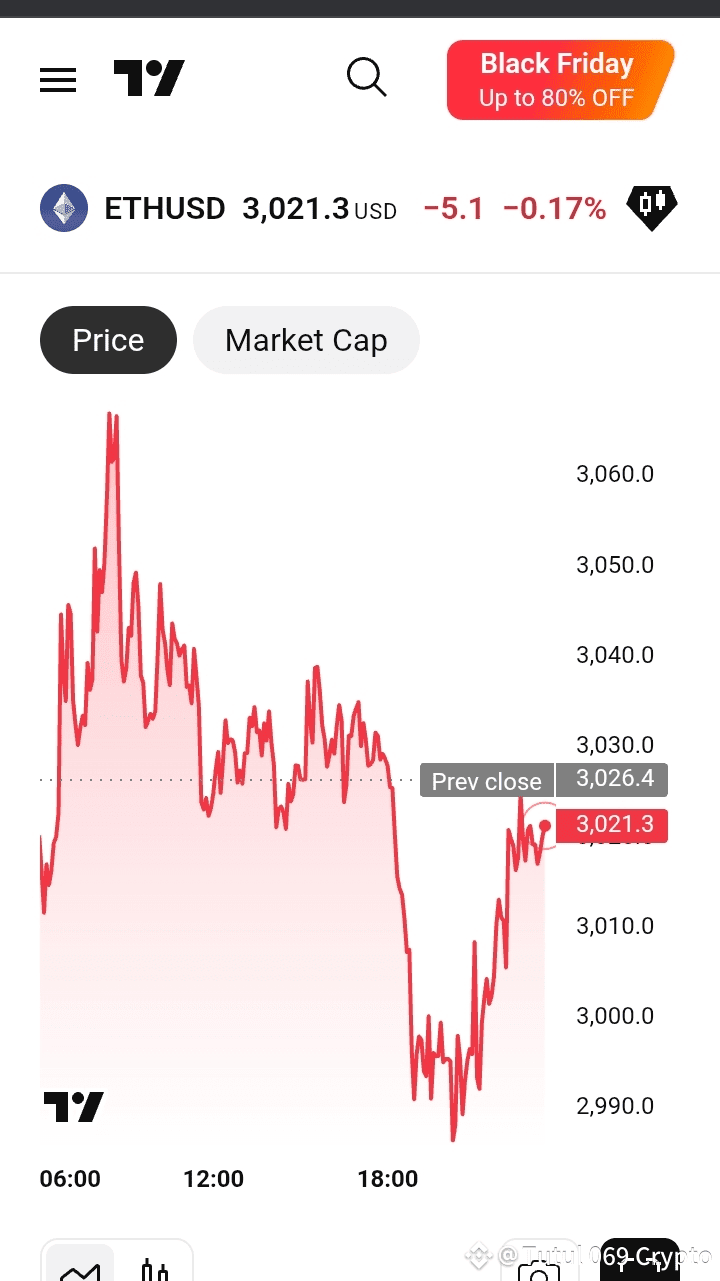
Task: Select the Price chip
Action: [x=108, y=340]
